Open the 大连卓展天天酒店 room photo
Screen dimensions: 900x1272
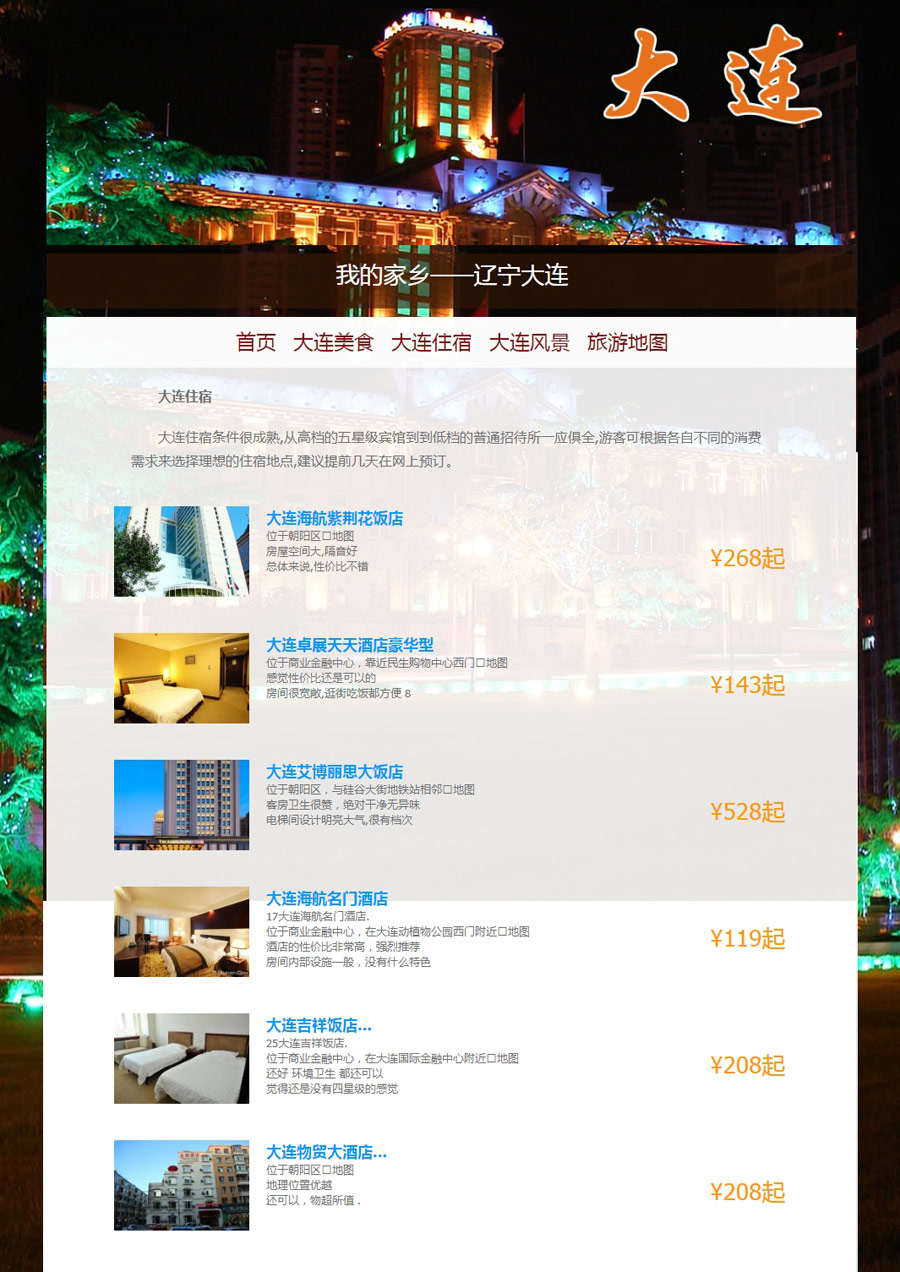coord(181,678)
